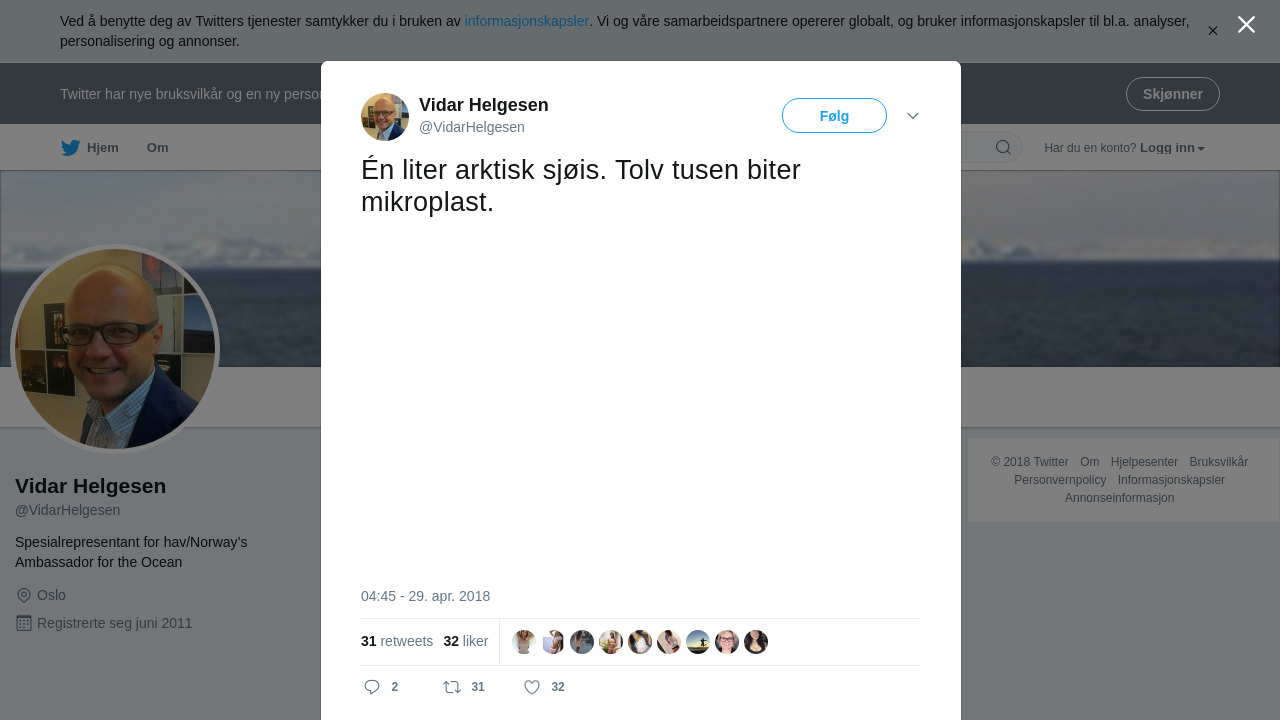Viewport: 1280px width, 720px height.
Task: Open the tweet timestamp 04:45 - 29. apr. 2018
Action: click(x=425, y=596)
